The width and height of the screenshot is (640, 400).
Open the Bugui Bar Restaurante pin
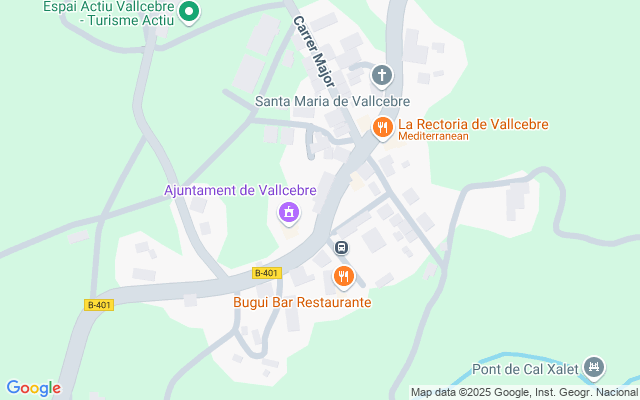pos(343,275)
